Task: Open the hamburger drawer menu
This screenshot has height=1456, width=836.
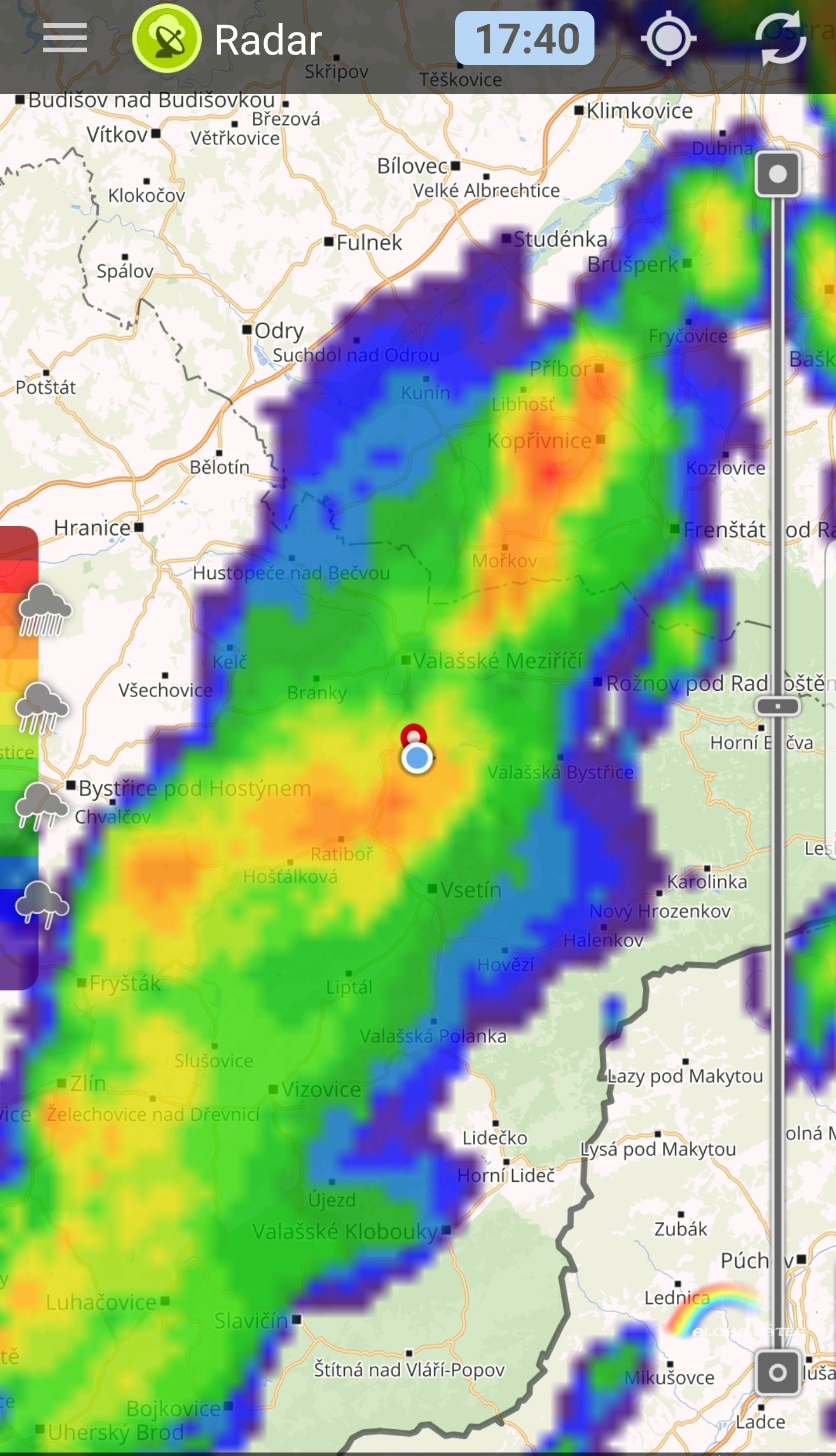Action: coord(65,38)
